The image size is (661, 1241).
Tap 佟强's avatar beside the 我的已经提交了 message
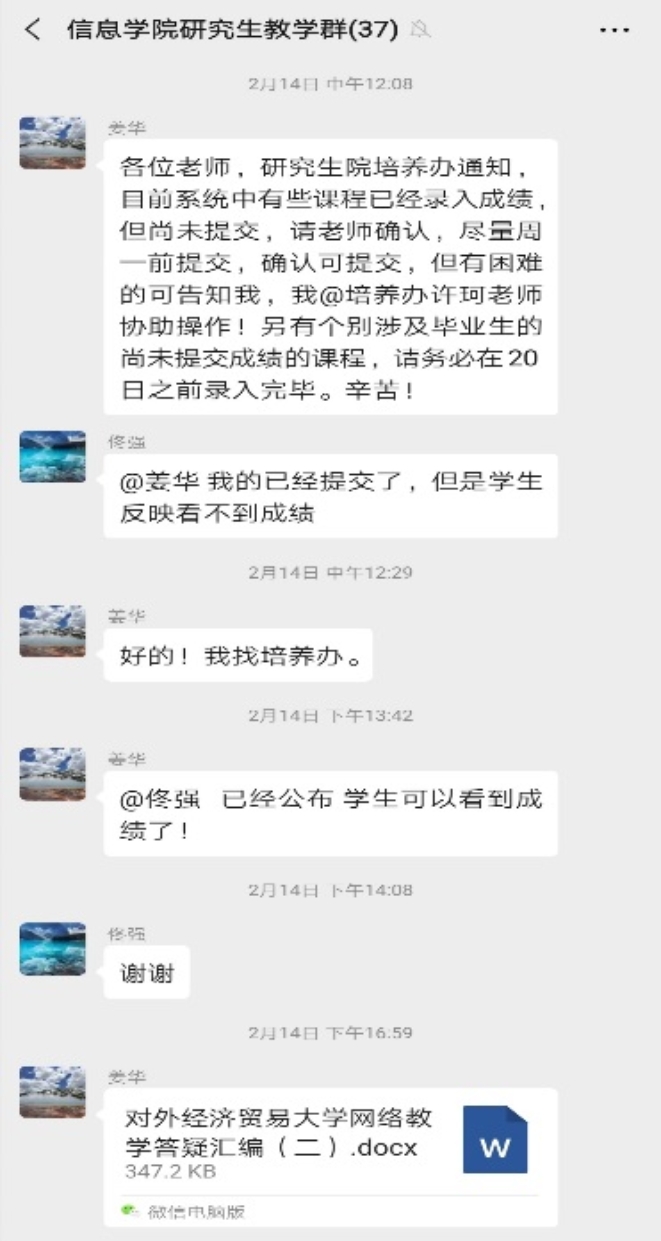pyautogui.click(x=52, y=457)
